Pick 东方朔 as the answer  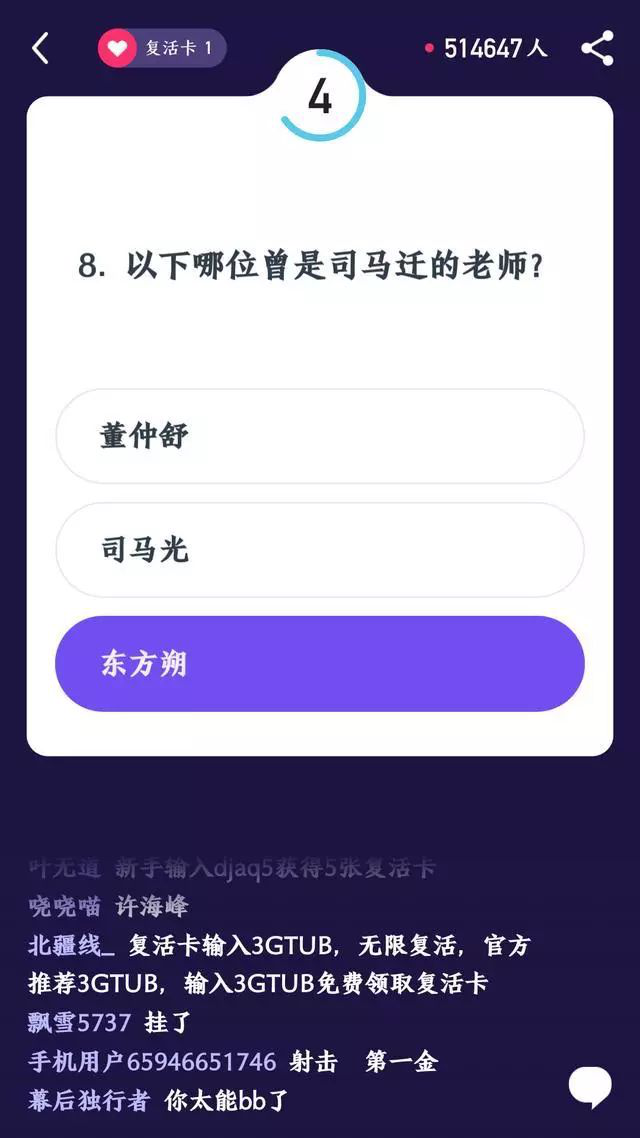click(x=320, y=664)
